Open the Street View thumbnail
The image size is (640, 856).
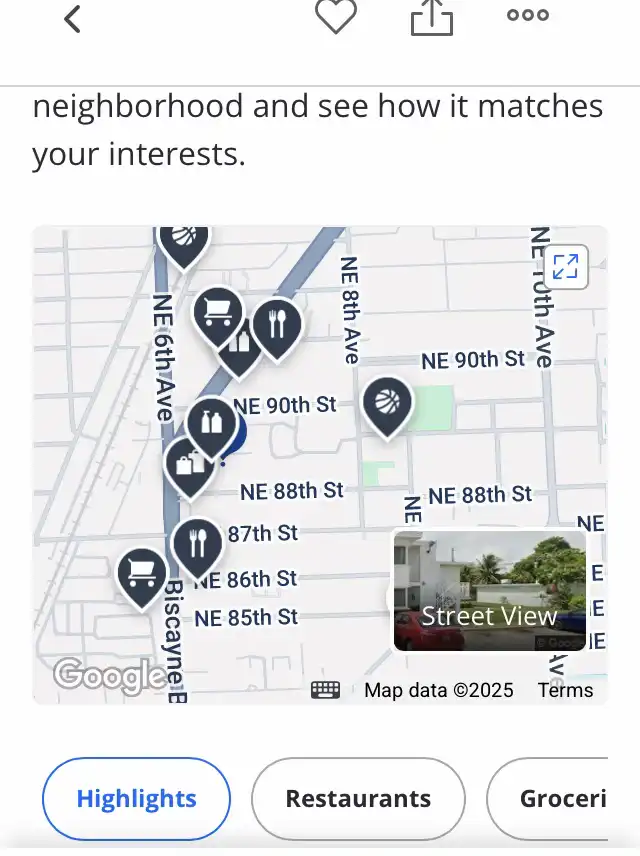tap(489, 591)
